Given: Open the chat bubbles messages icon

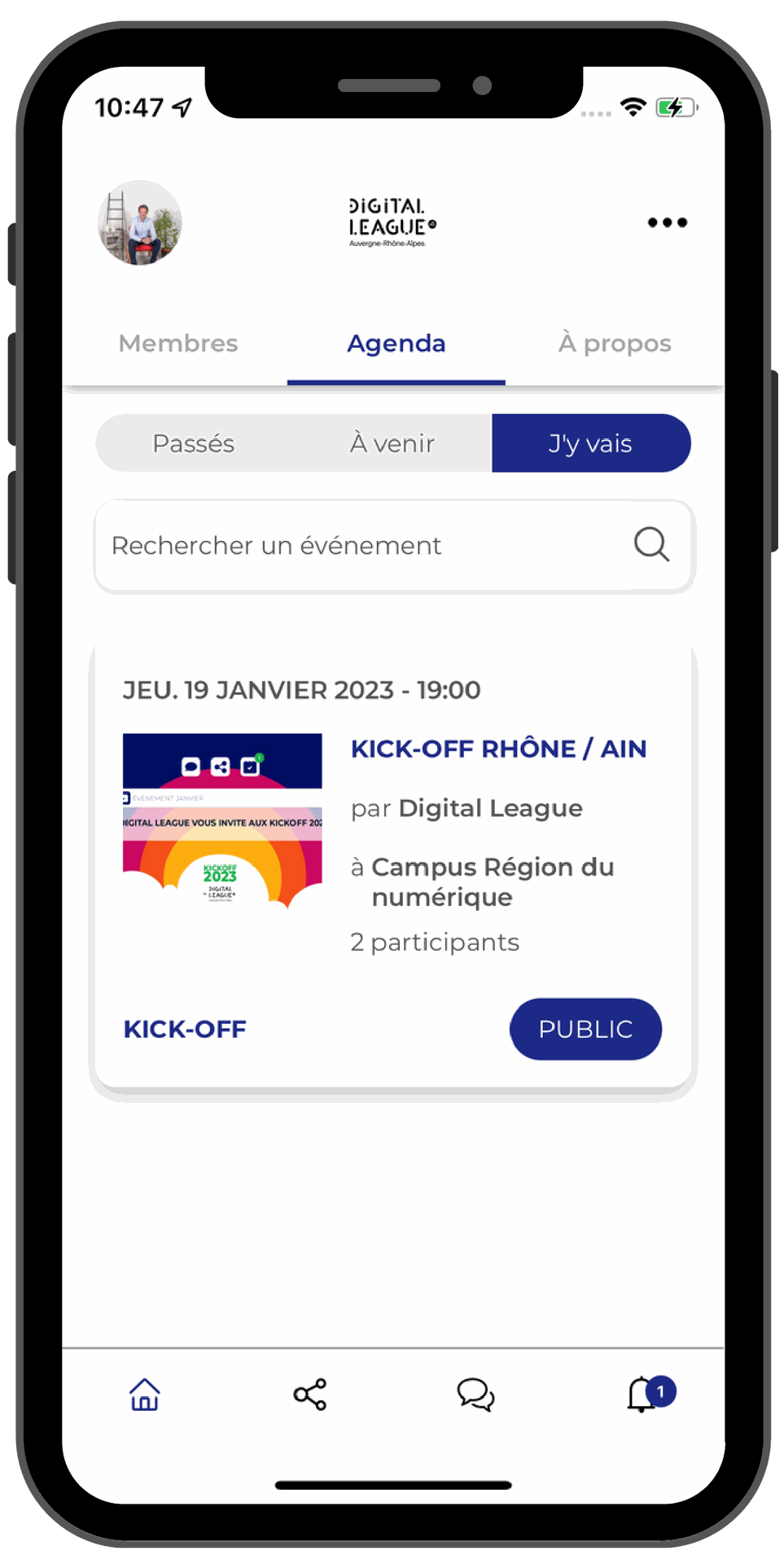Looking at the screenshot, I should tap(475, 1394).
